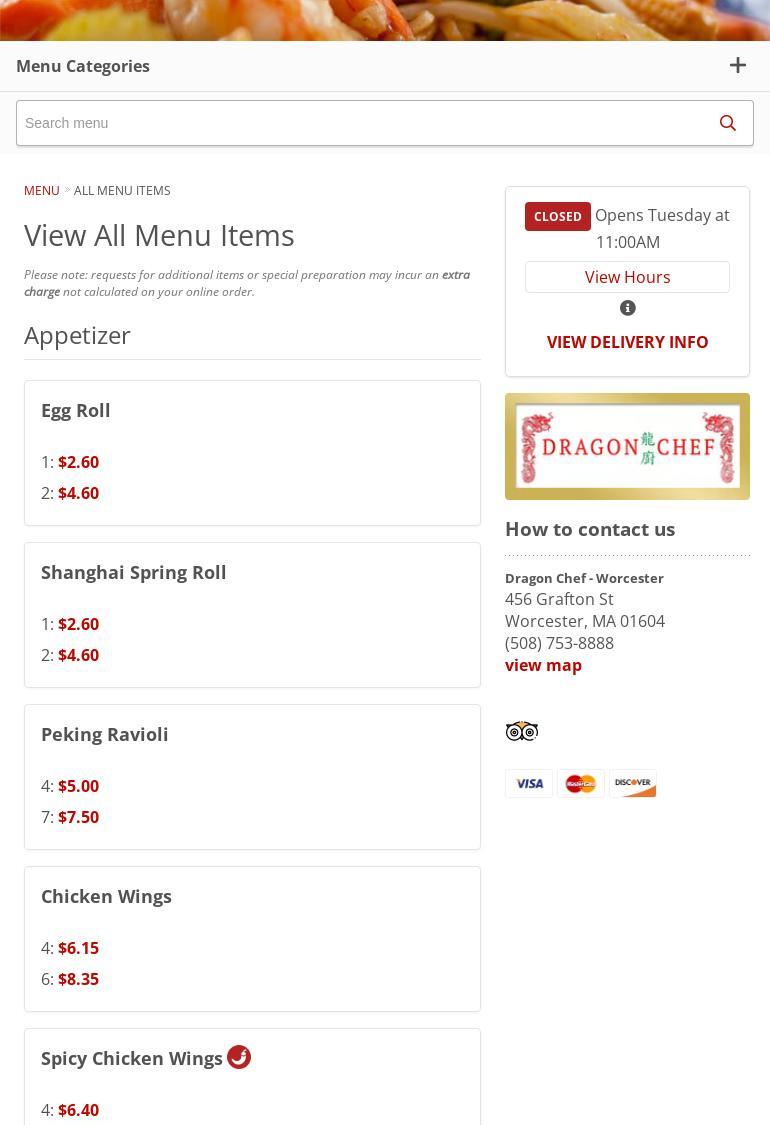Screen dimensions: 770x1125
Task: Expand the Menu Categories section
Action: [737, 66]
